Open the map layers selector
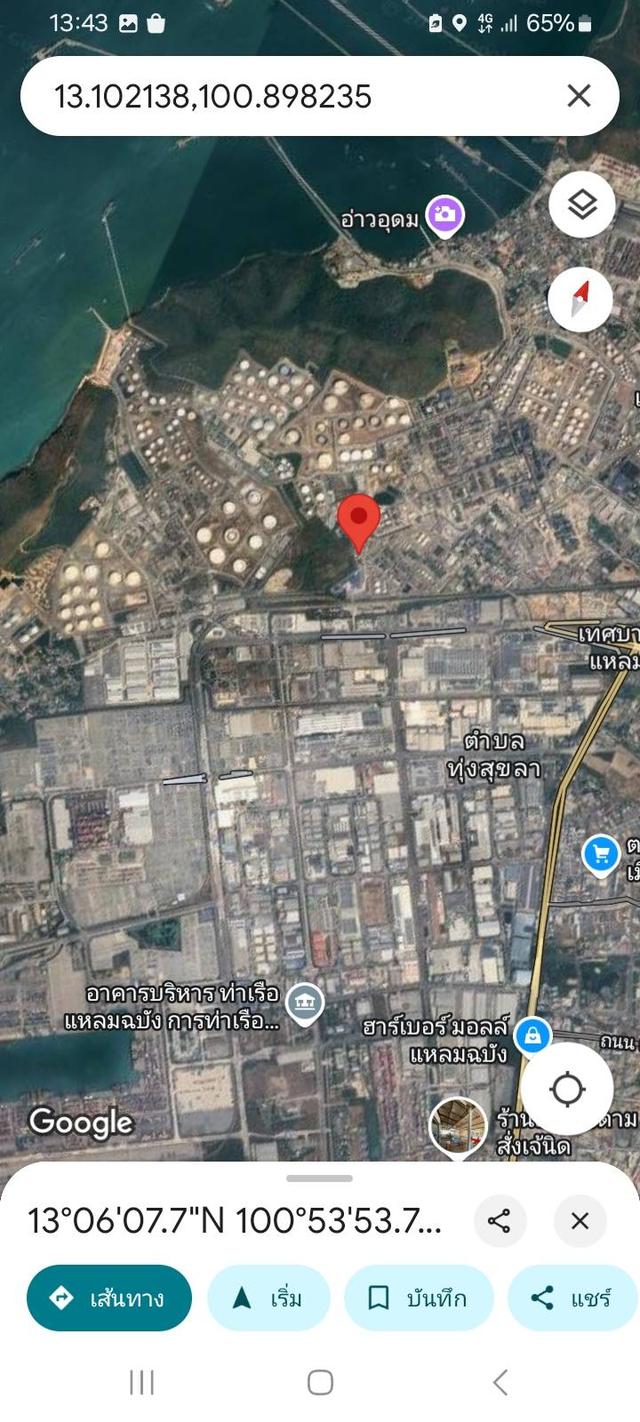Image resolution: width=640 pixels, height=1422 pixels. click(581, 205)
